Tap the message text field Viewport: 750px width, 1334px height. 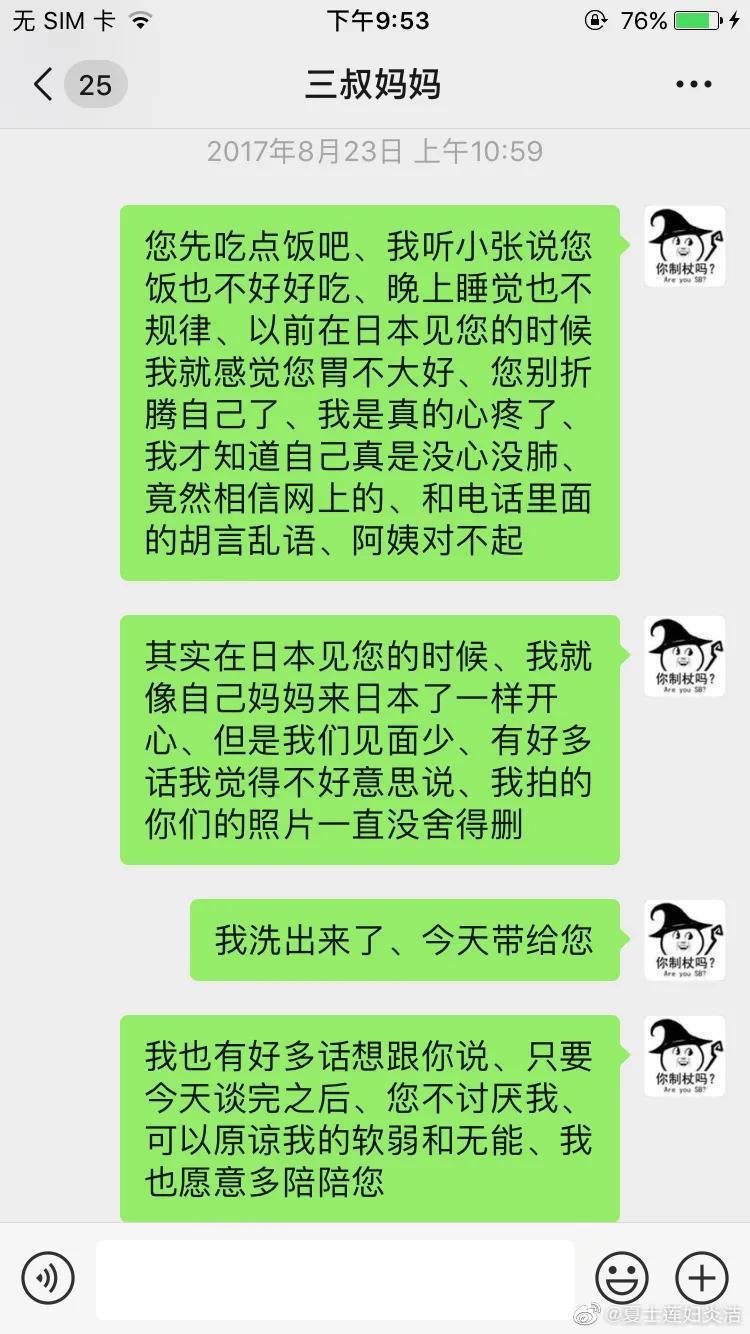pos(335,1277)
